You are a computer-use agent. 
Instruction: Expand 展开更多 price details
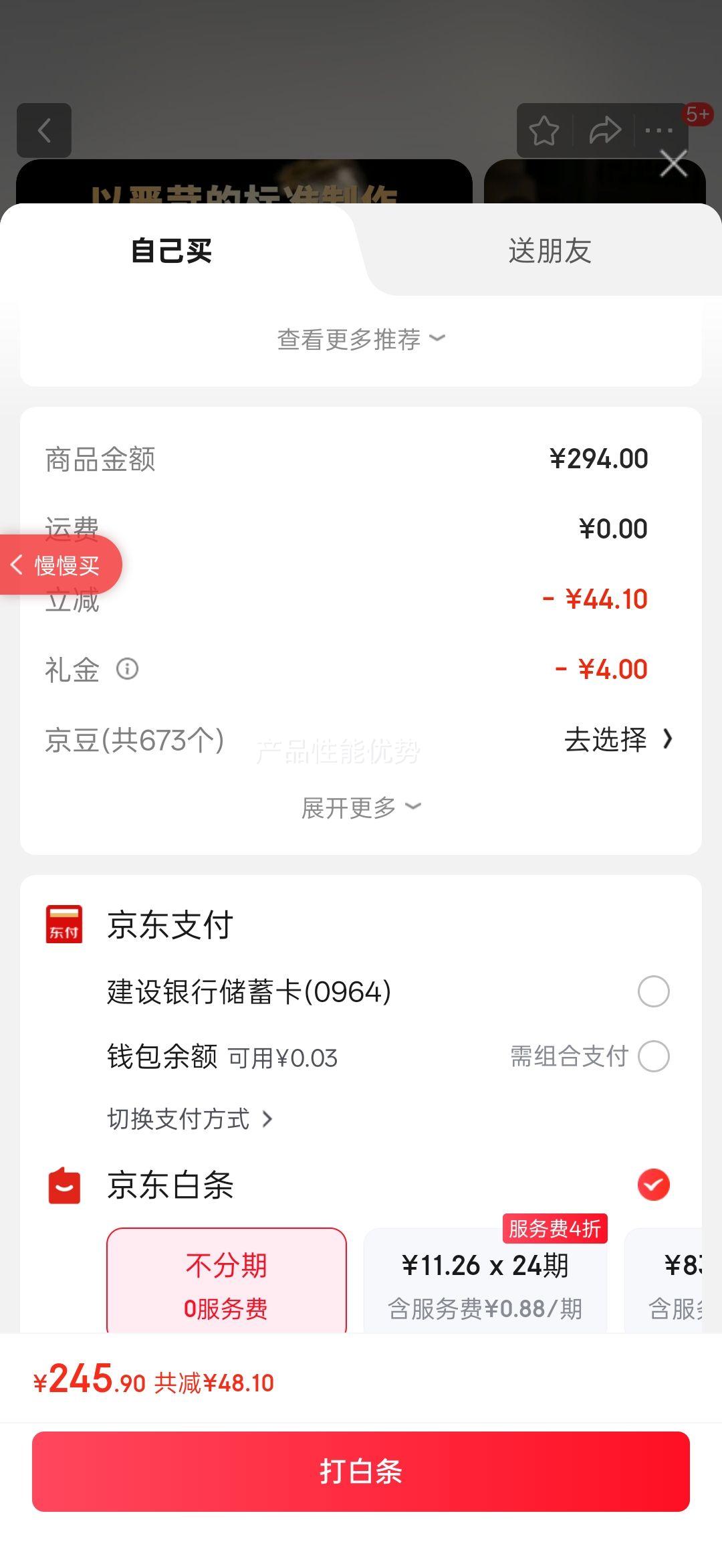click(361, 807)
